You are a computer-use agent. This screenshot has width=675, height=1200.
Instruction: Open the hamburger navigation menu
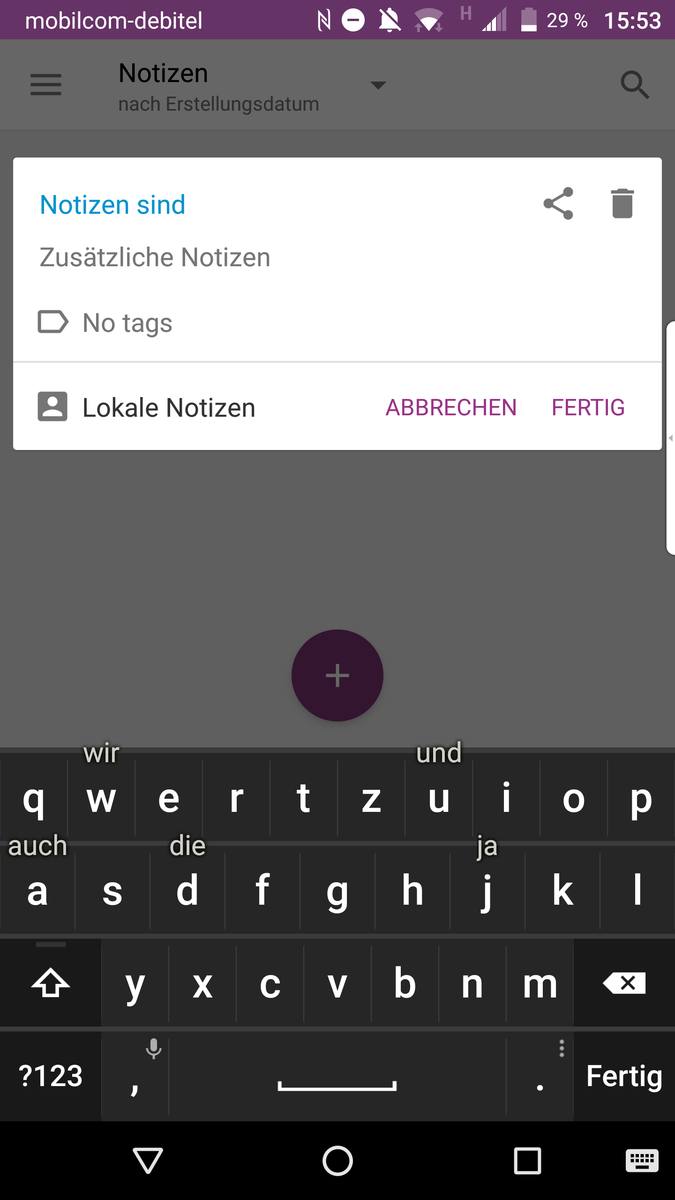(x=46, y=85)
